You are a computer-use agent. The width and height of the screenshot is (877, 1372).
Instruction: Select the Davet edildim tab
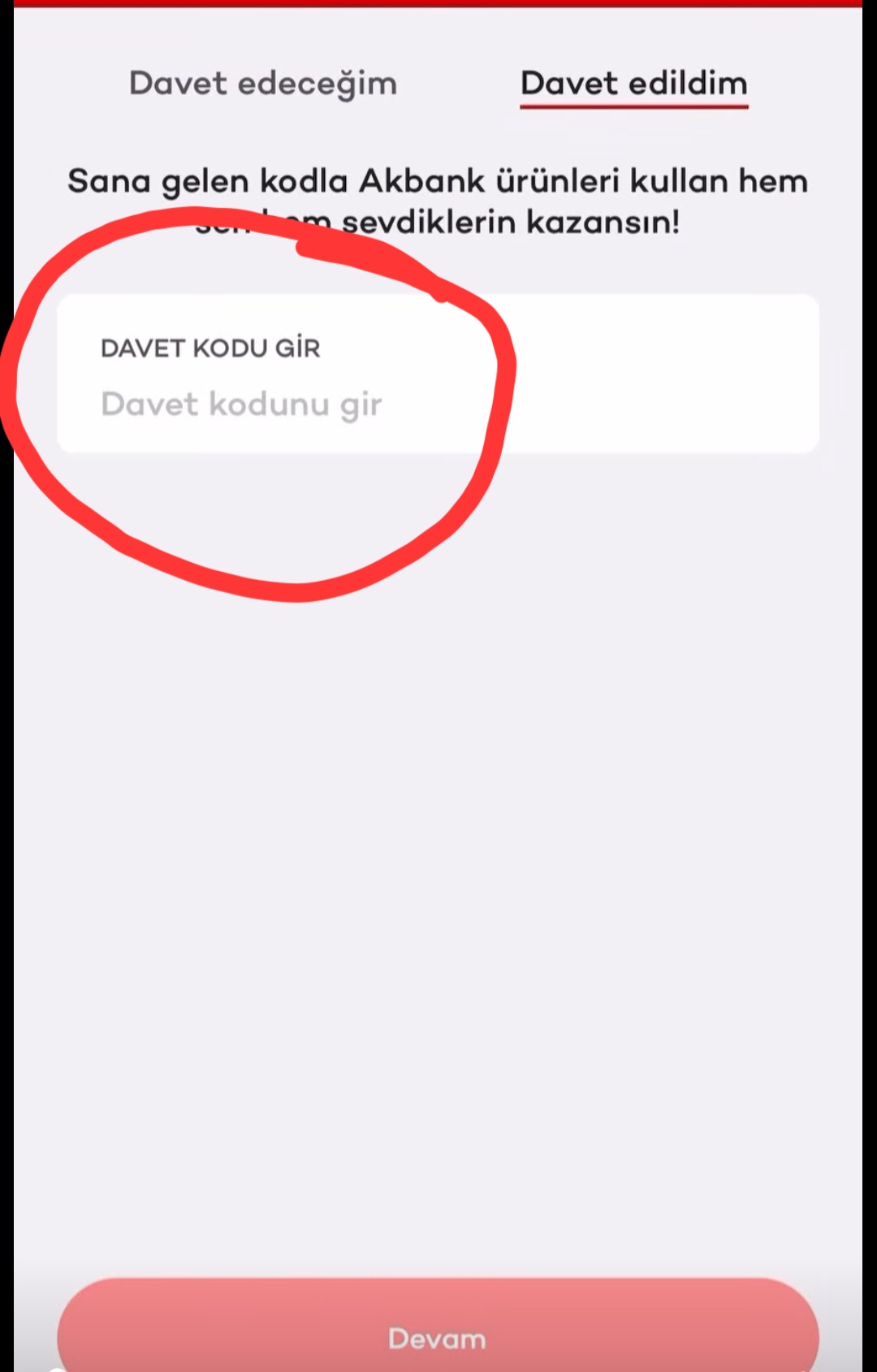coord(634,84)
